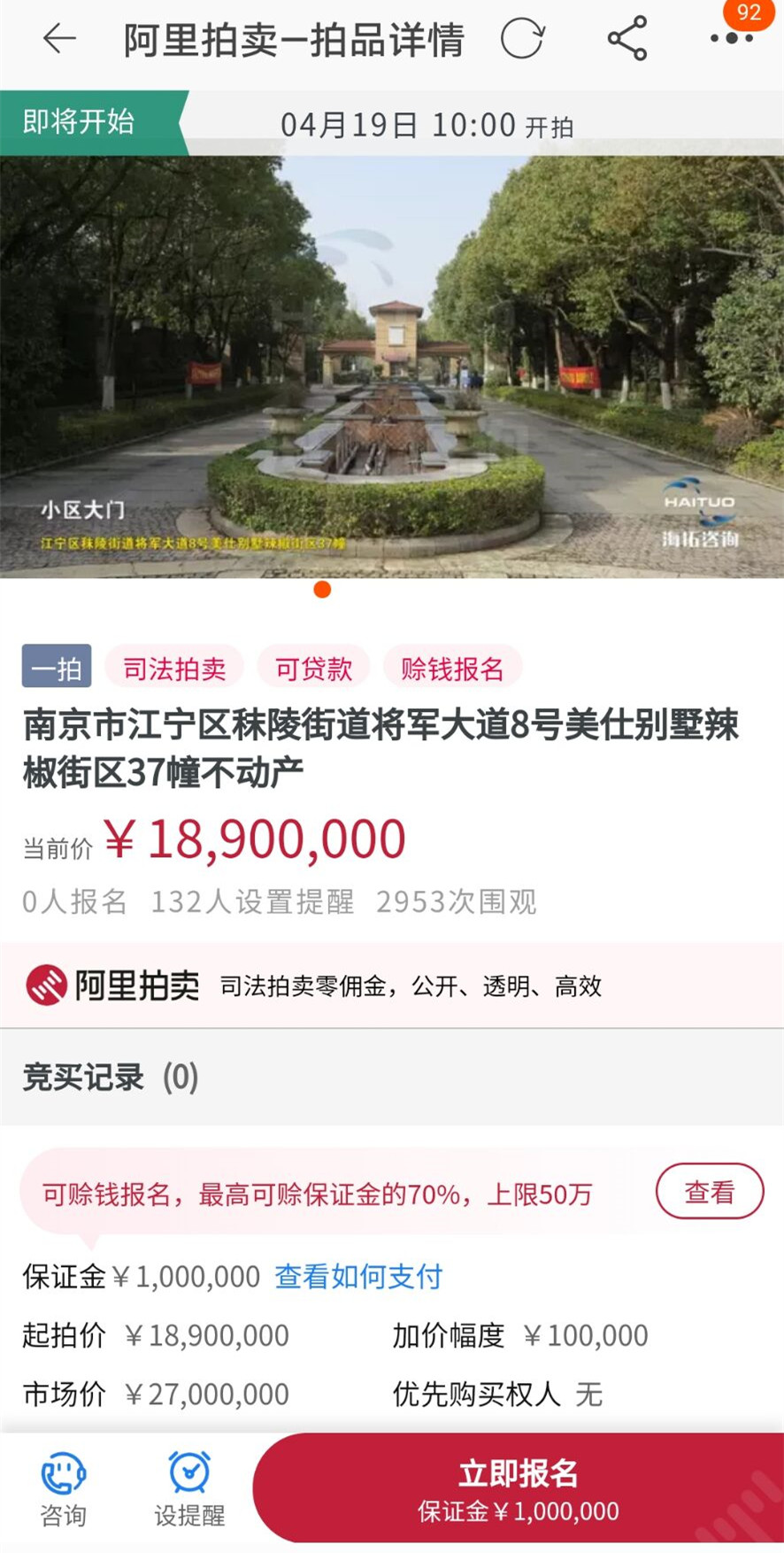The height and width of the screenshot is (1553, 784).
Task: Tap the 可贷款 tag
Action: pyautogui.click(x=313, y=668)
